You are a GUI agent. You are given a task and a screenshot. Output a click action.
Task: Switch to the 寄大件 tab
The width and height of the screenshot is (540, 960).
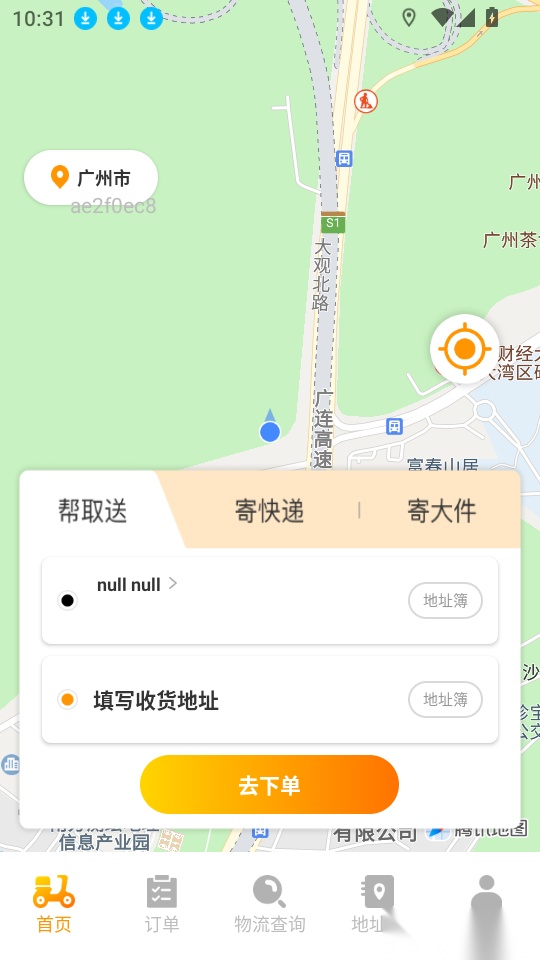pos(441,511)
